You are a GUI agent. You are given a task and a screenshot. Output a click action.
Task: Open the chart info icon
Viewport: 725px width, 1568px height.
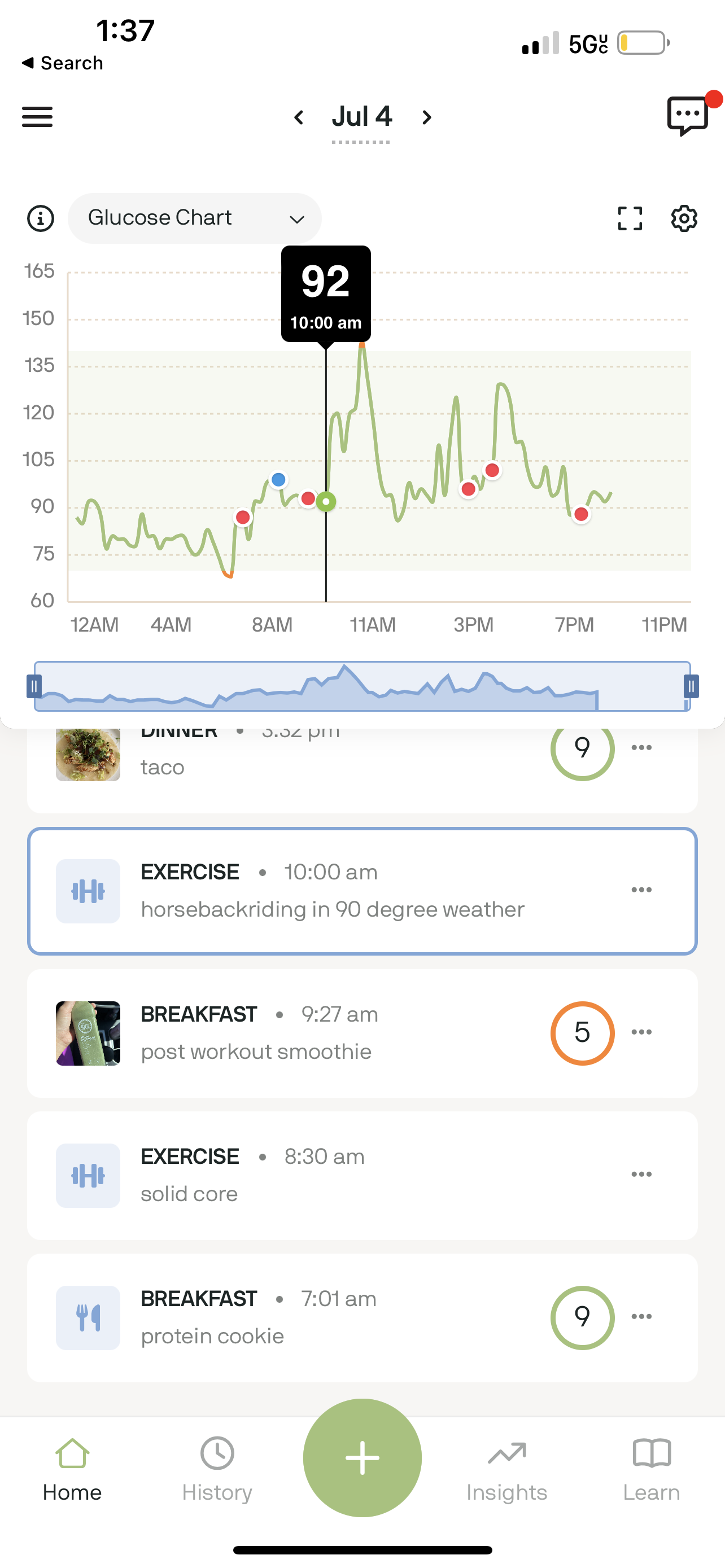pyautogui.click(x=41, y=218)
